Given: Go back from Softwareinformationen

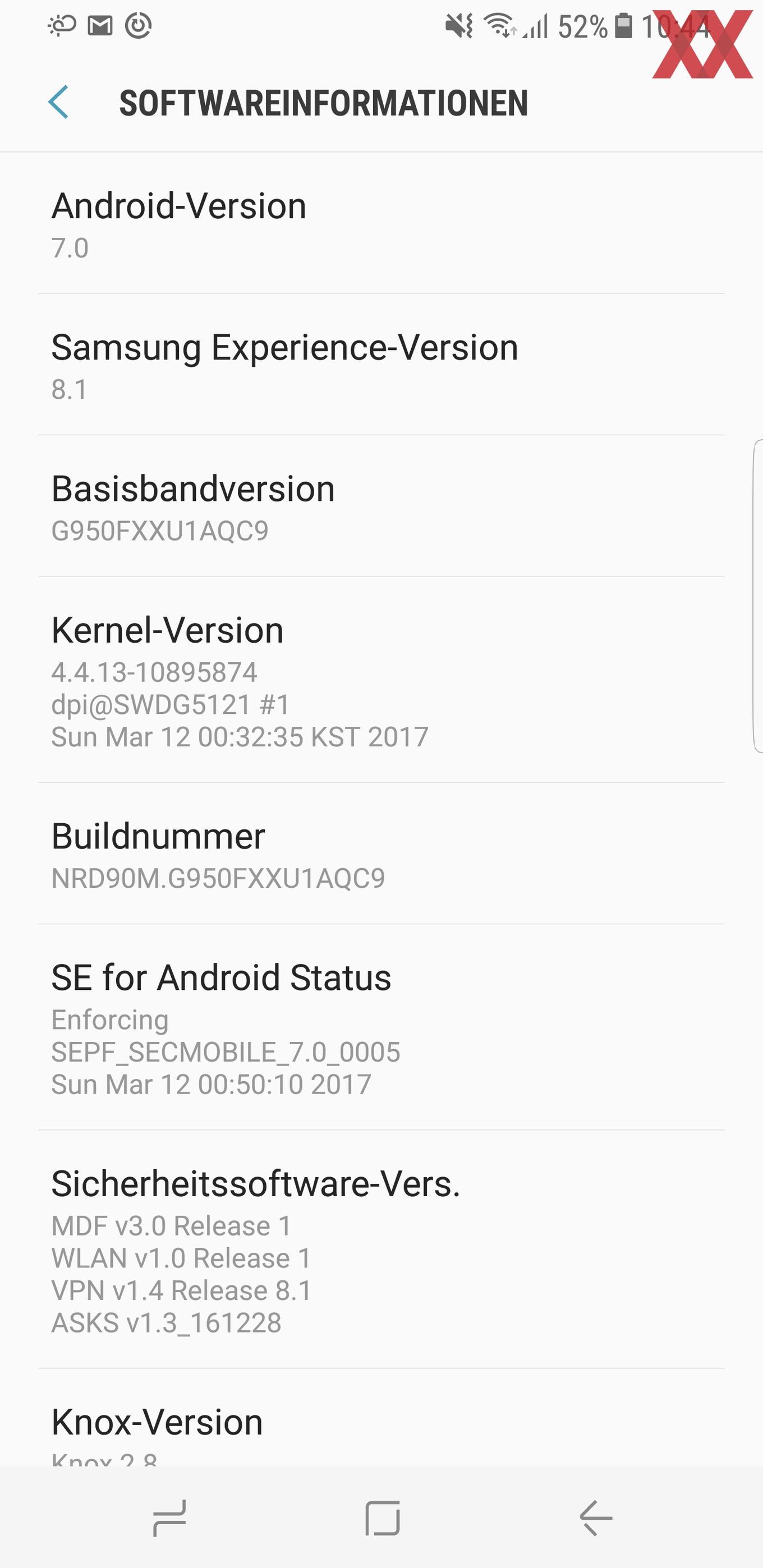Looking at the screenshot, I should pos(58,102).
